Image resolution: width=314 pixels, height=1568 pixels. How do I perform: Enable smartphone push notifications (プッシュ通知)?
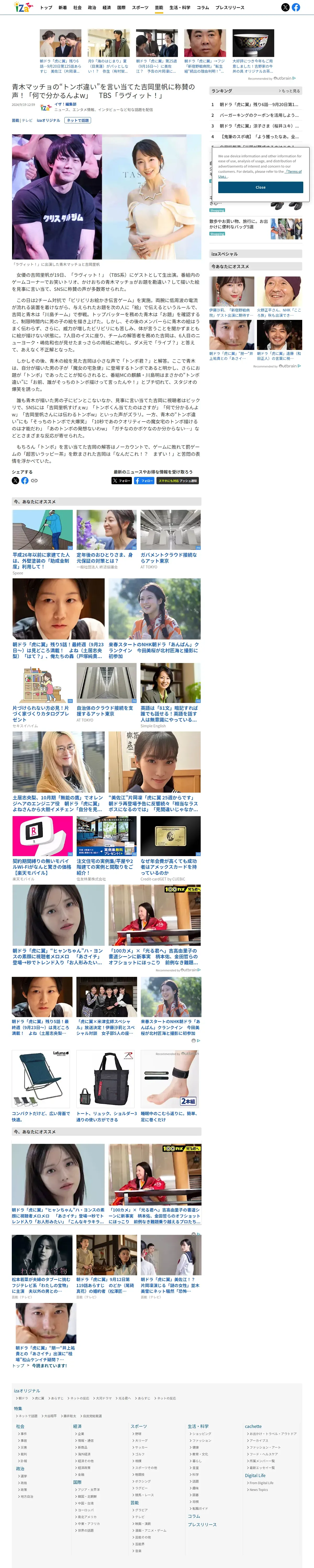[178, 481]
